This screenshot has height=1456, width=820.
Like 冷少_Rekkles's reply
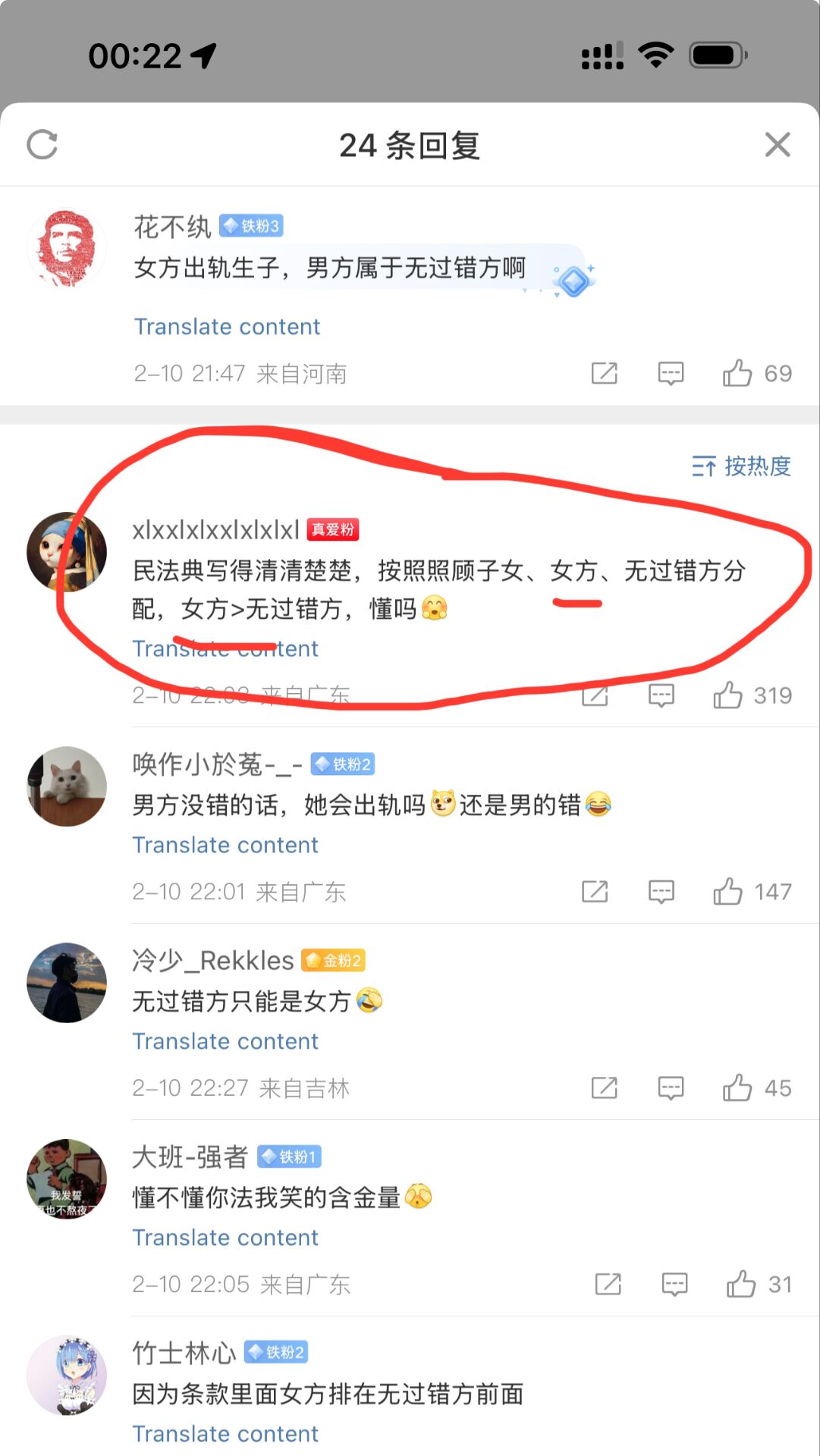click(737, 1088)
